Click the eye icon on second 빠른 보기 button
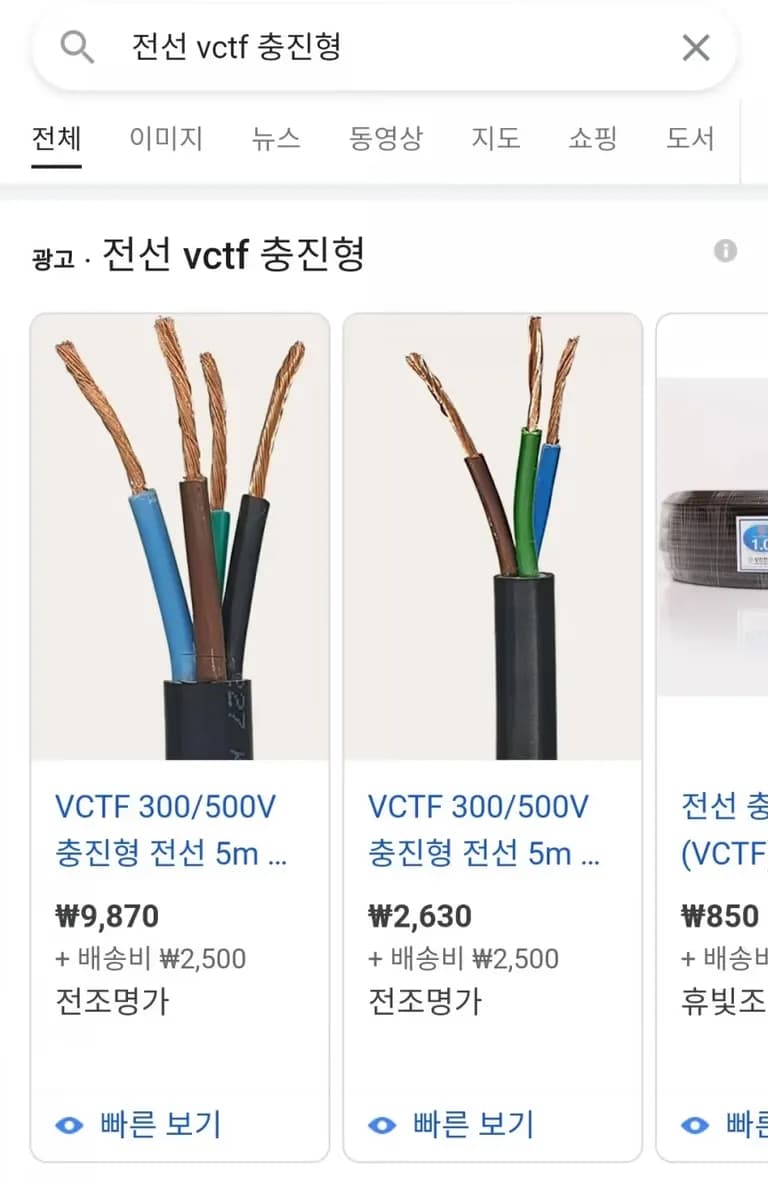Image resolution: width=768 pixels, height=1181 pixels. click(x=381, y=1125)
